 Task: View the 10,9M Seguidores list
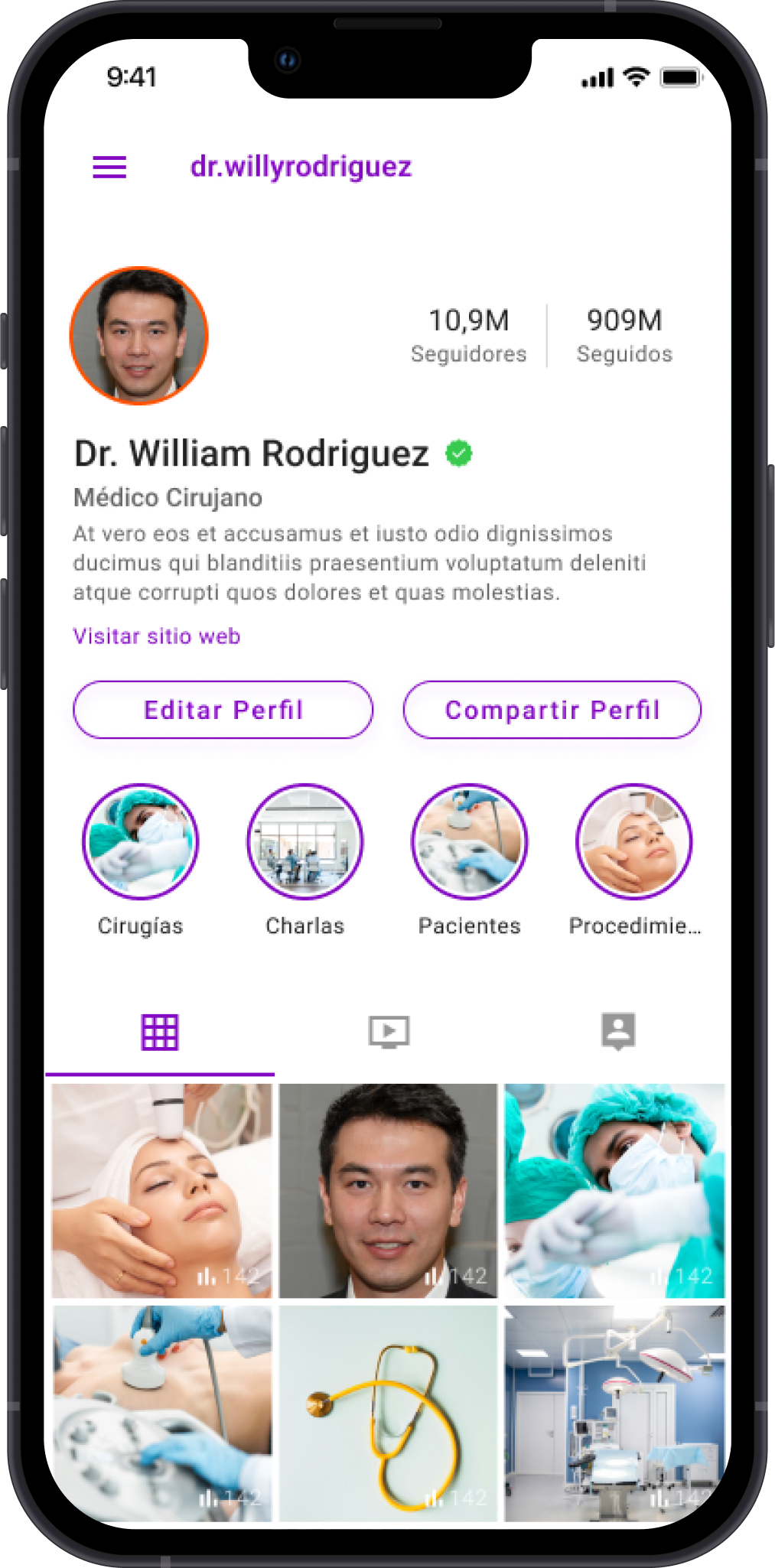coord(468,336)
